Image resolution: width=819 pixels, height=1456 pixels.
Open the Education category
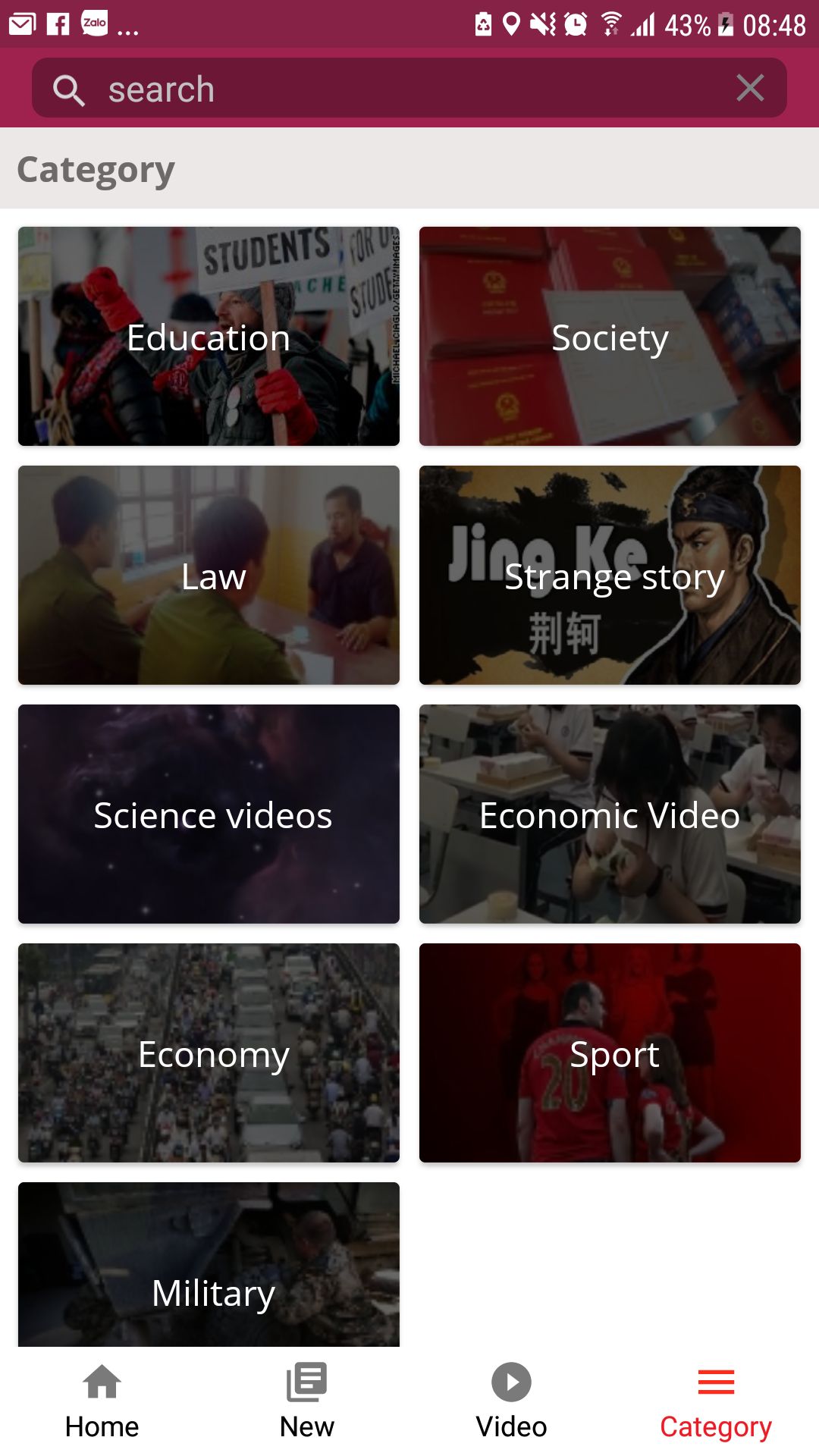(x=209, y=336)
